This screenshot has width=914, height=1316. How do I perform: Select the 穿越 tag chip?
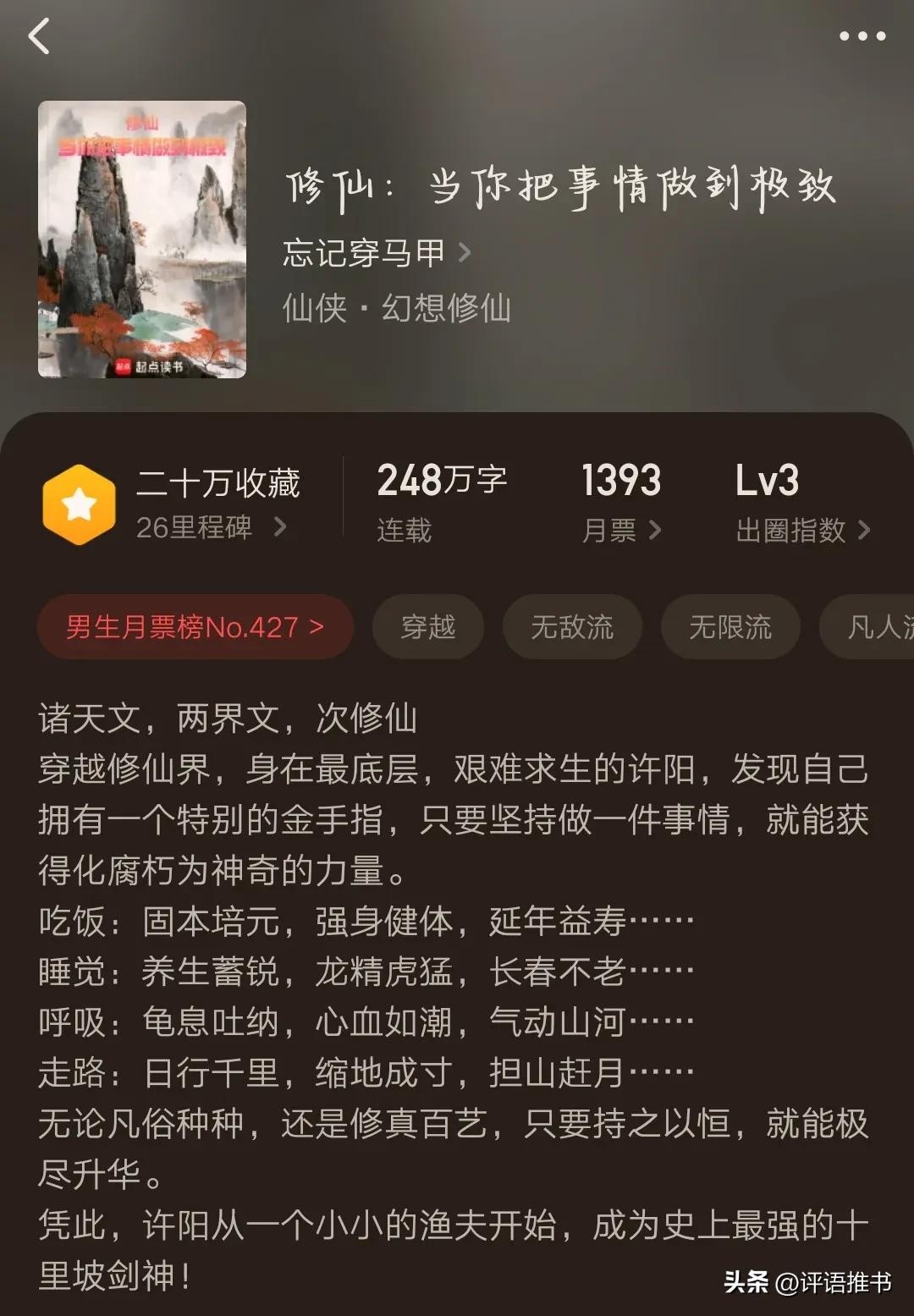point(428,627)
